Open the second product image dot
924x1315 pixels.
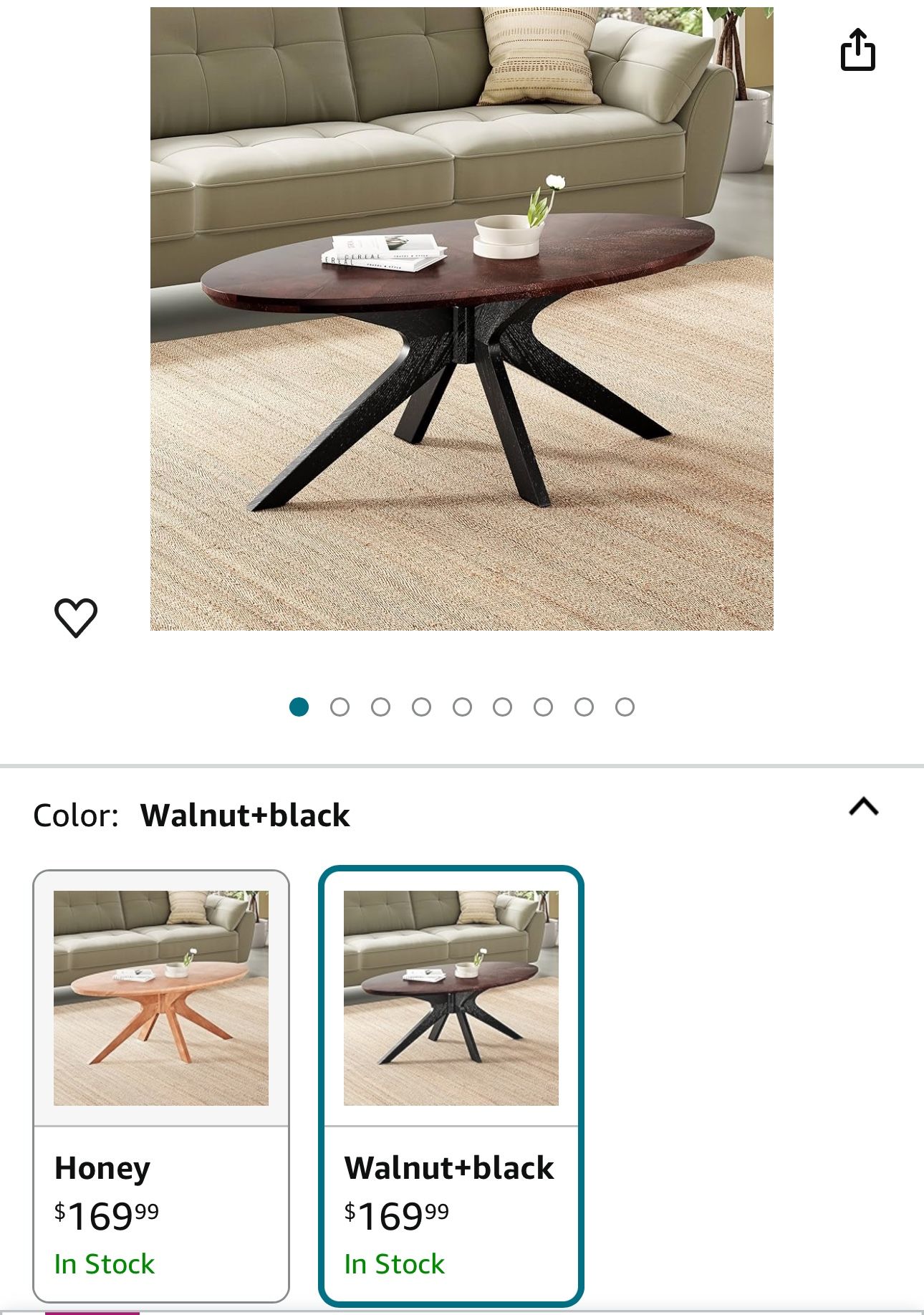[x=340, y=706]
